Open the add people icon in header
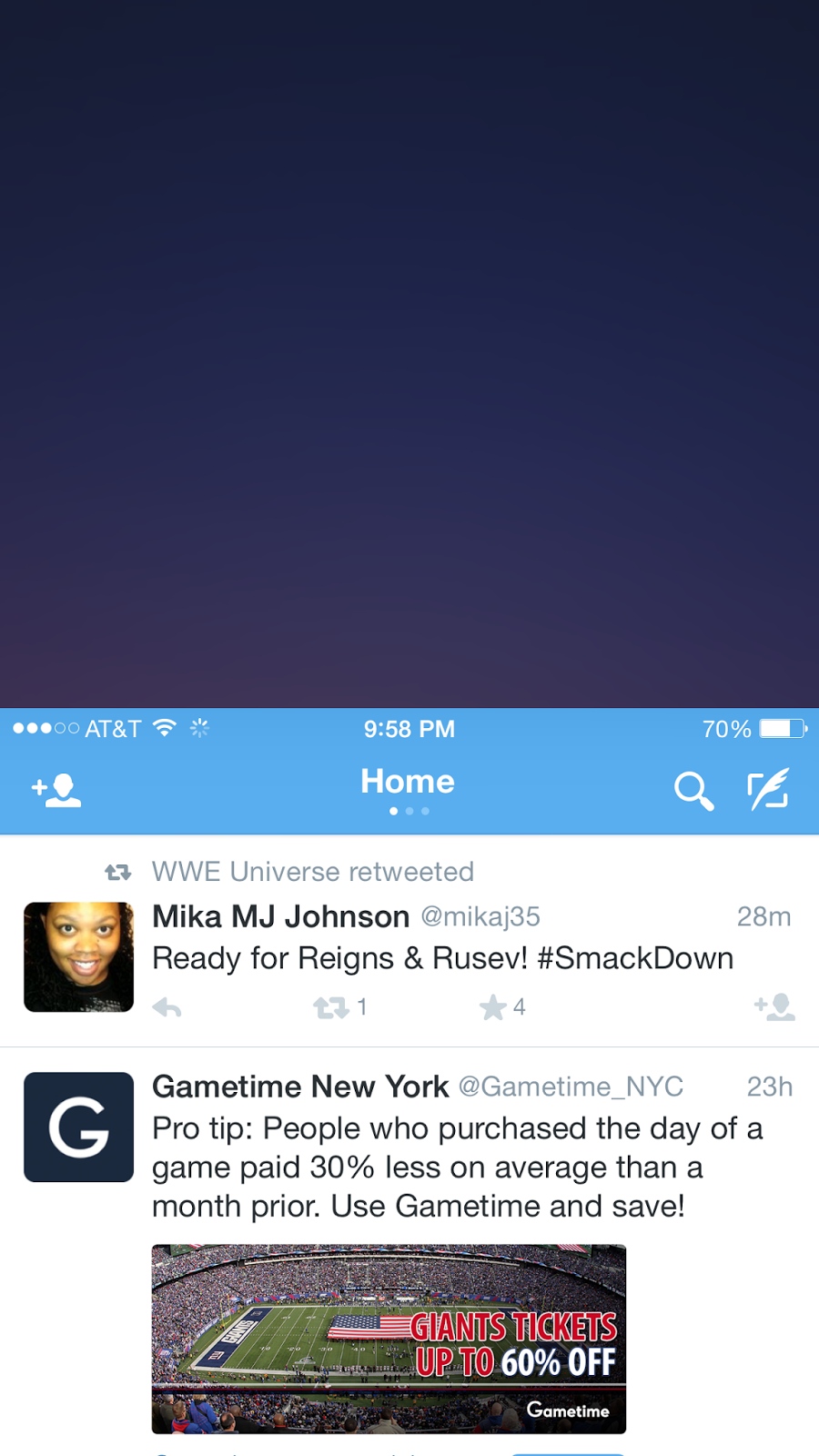 tap(56, 790)
